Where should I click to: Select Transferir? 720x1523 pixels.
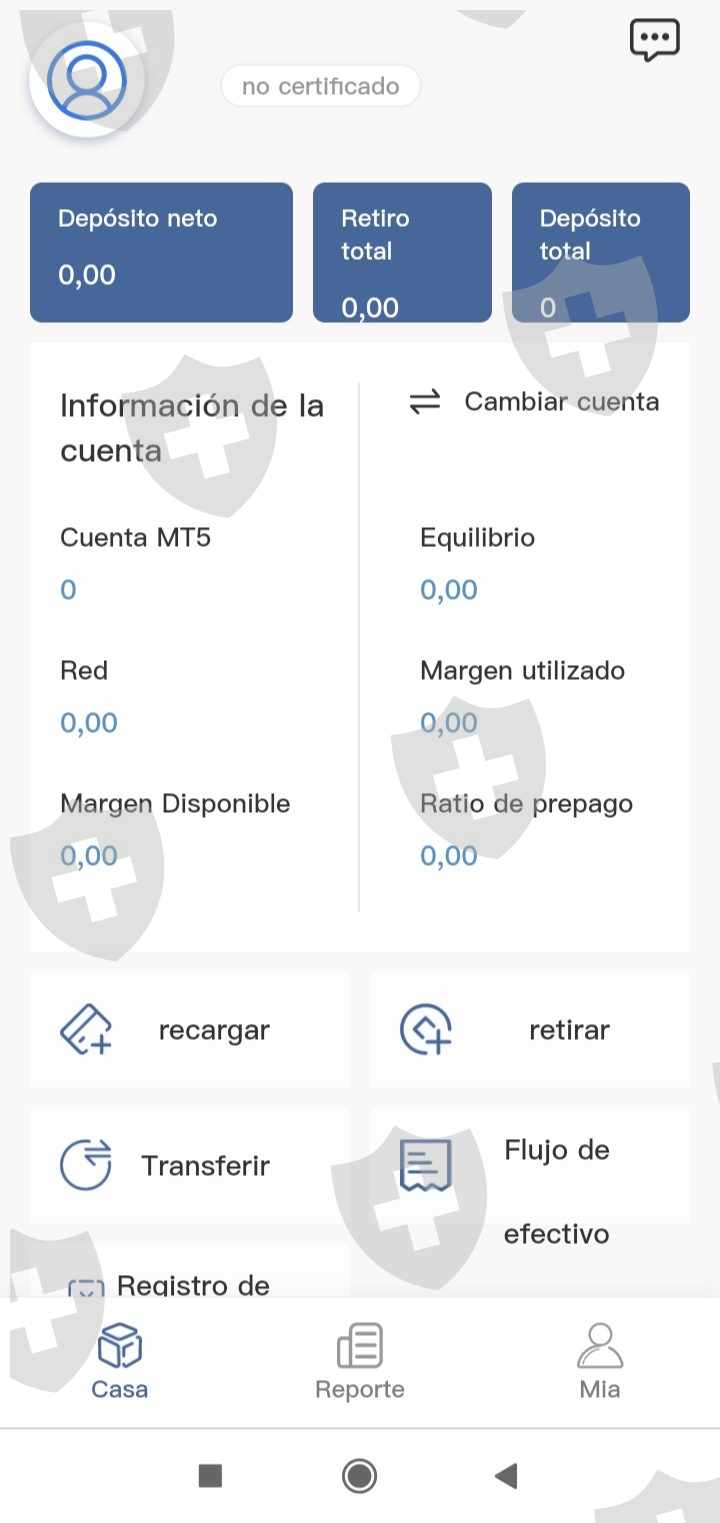190,1165
